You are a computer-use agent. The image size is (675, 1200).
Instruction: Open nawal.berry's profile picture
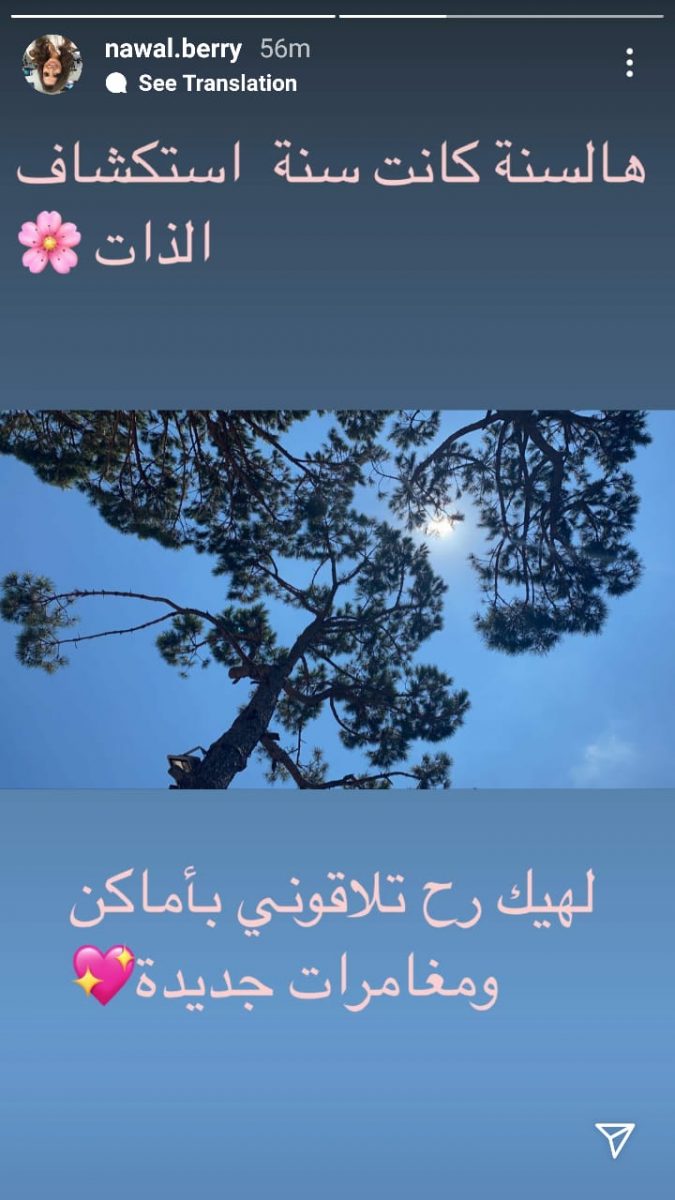click(x=51, y=65)
